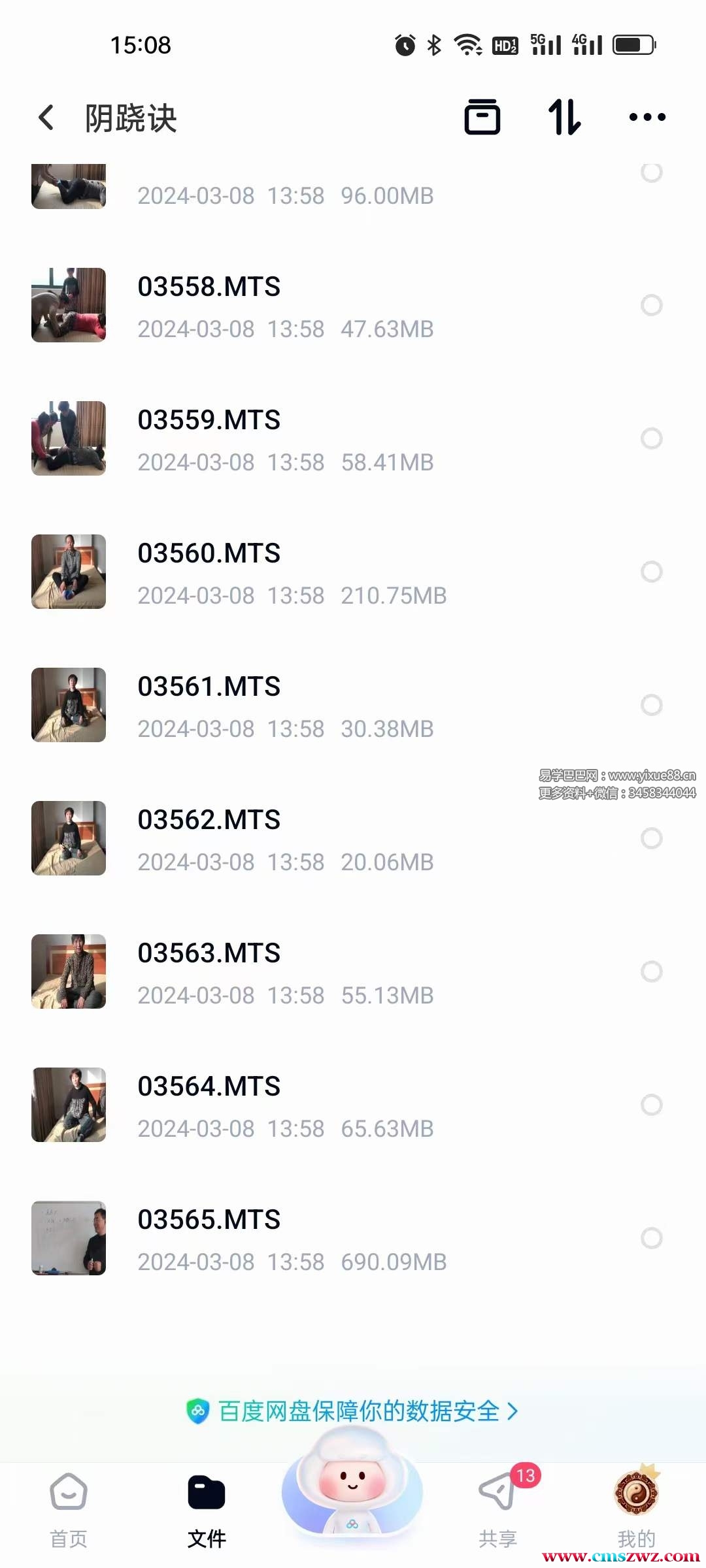Viewport: 706px width, 1568px height.
Task: Switch to the 文件 tab
Action: pos(207,1509)
